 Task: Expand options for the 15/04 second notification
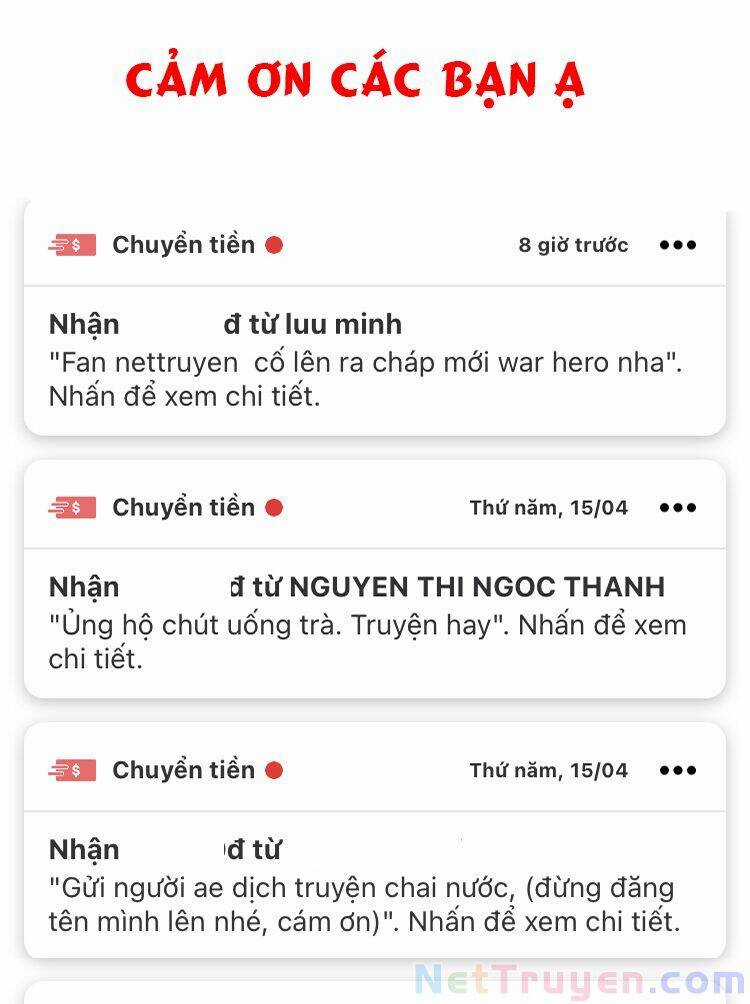point(678,507)
